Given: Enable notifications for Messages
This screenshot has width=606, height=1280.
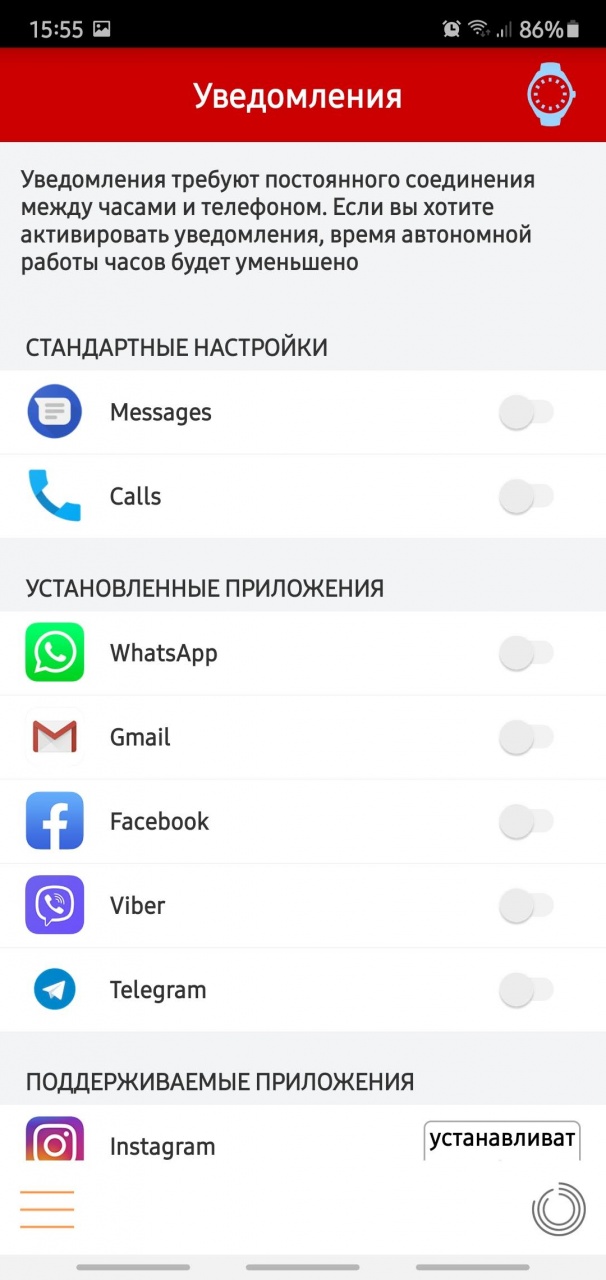Looking at the screenshot, I should tap(526, 413).
